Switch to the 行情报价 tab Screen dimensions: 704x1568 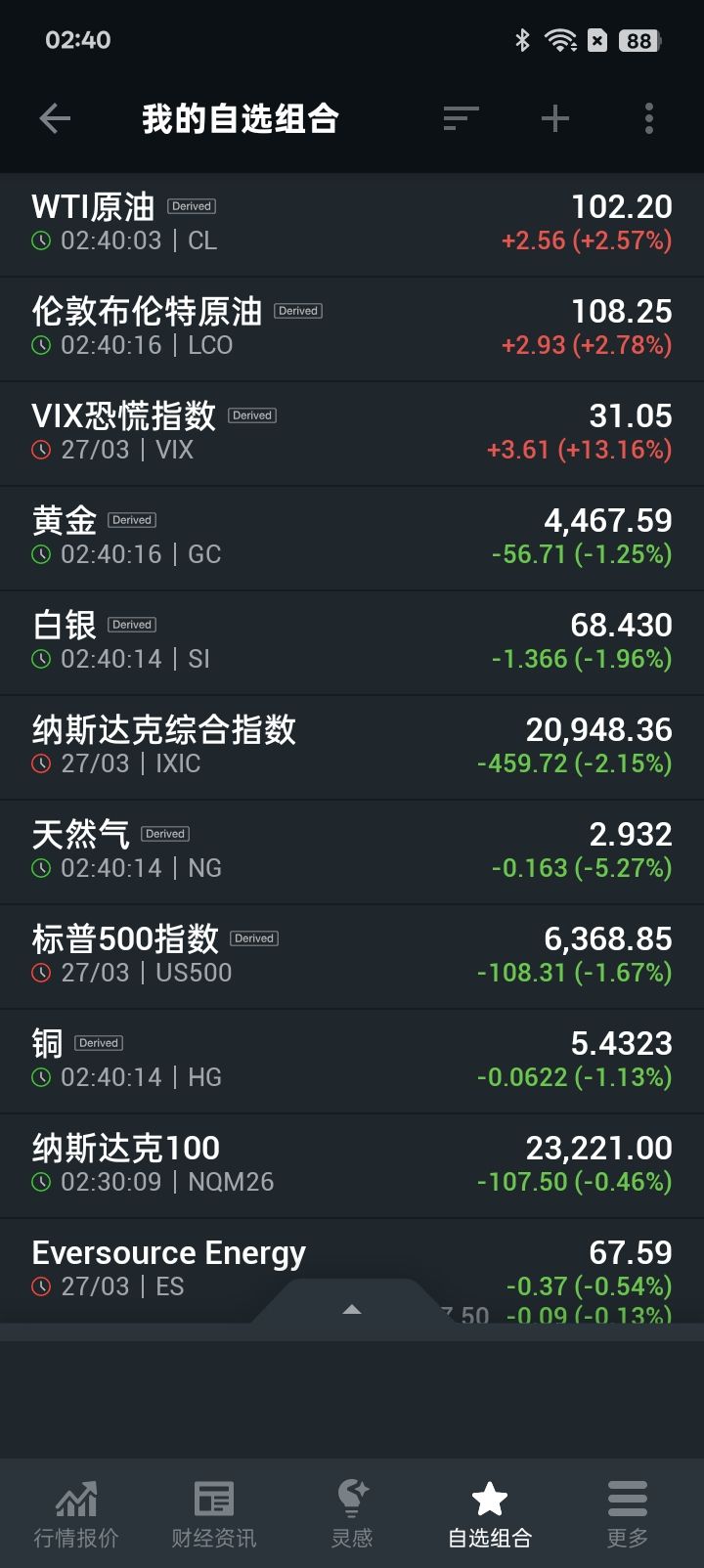[x=76, y=1513]
